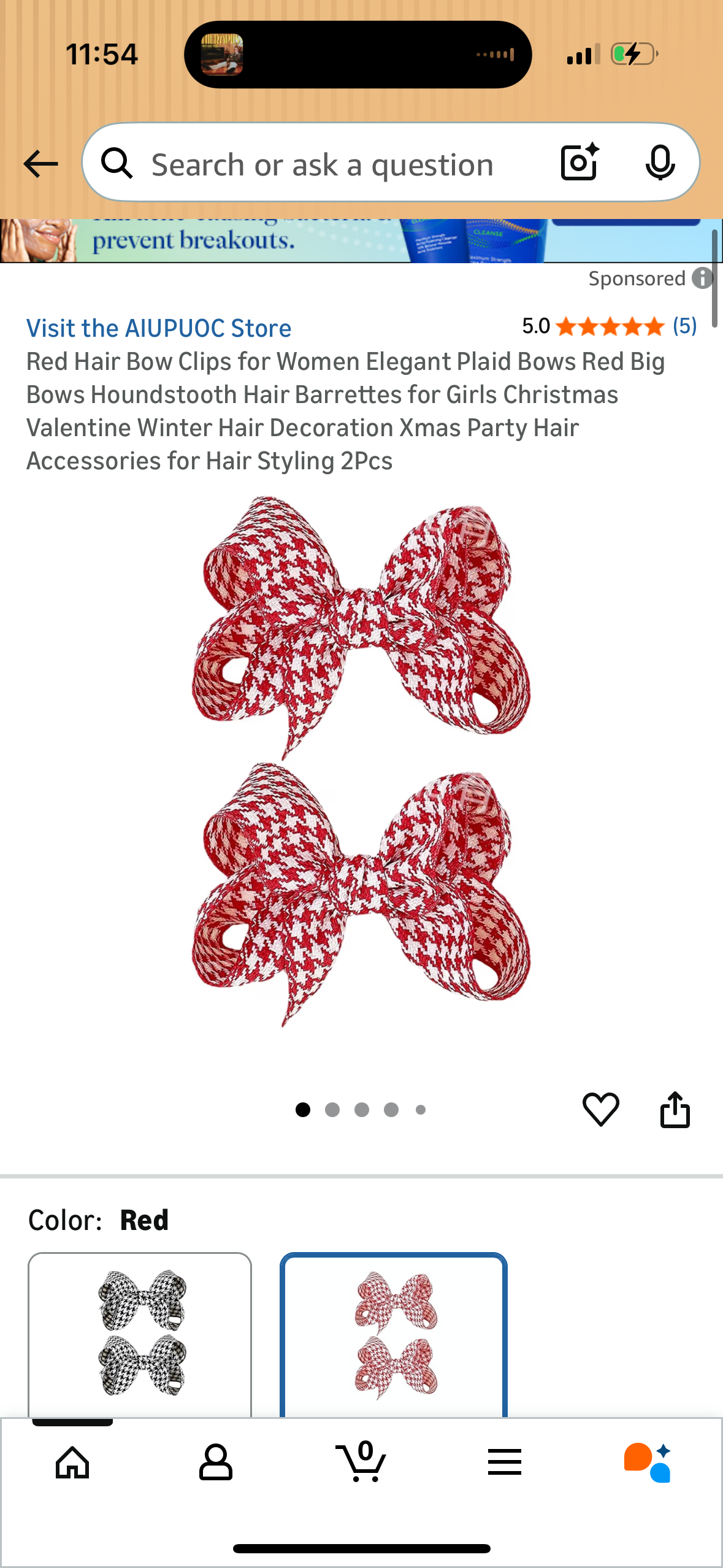Image resolution: width=723 pixels, height=1568 pixels.
Task: Go back to previous page
Action: 39,163
